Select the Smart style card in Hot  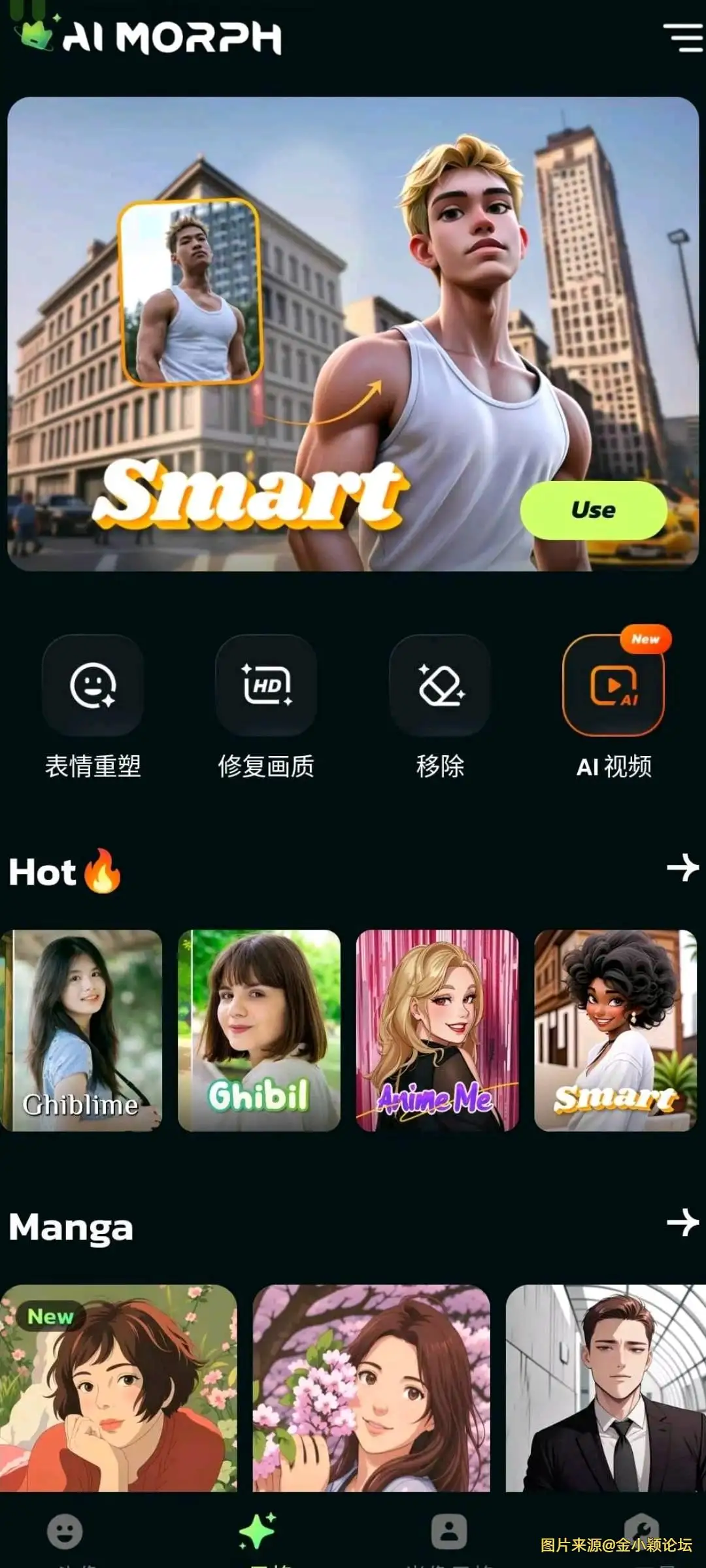[x=615, y=1030]
